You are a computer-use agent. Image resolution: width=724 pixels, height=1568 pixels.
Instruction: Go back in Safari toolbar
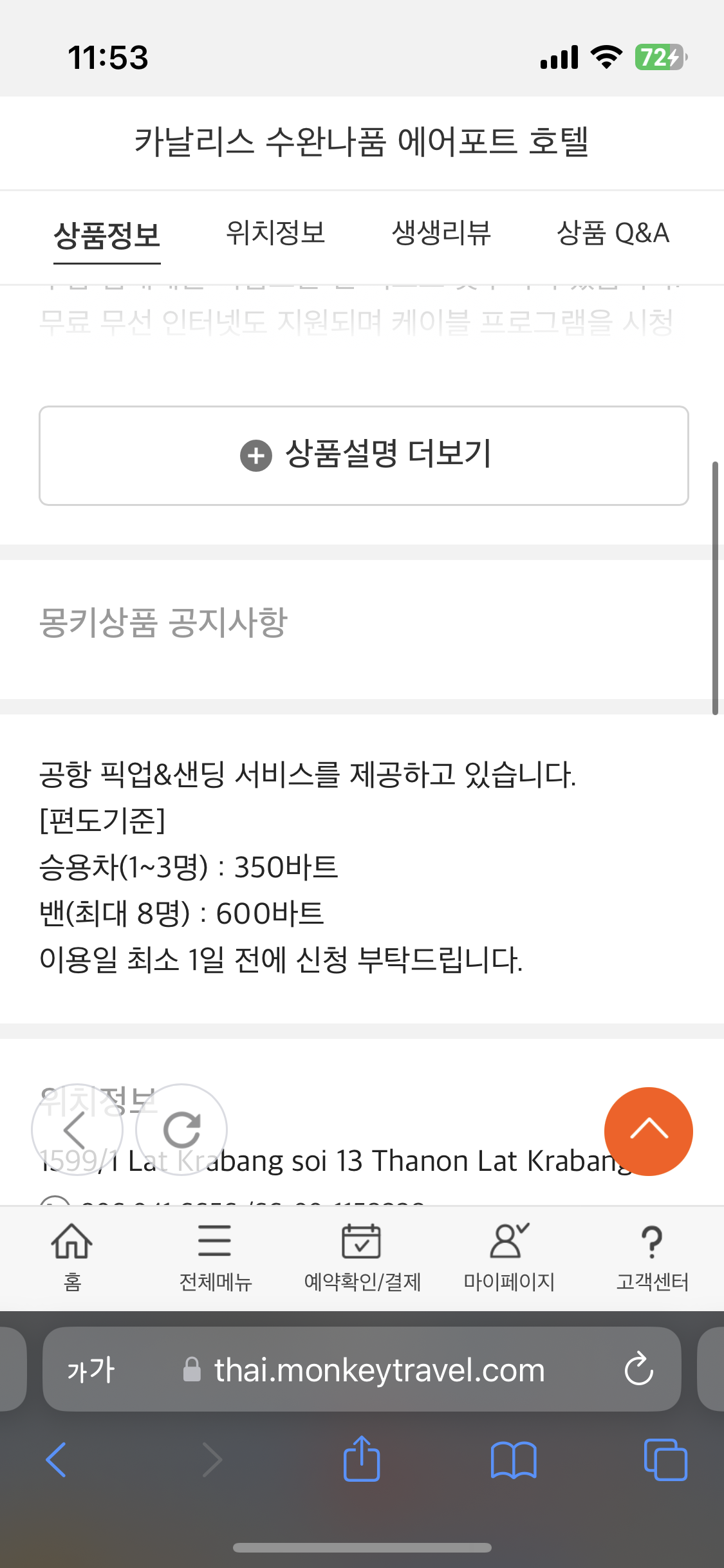(x=56, y=1460)
